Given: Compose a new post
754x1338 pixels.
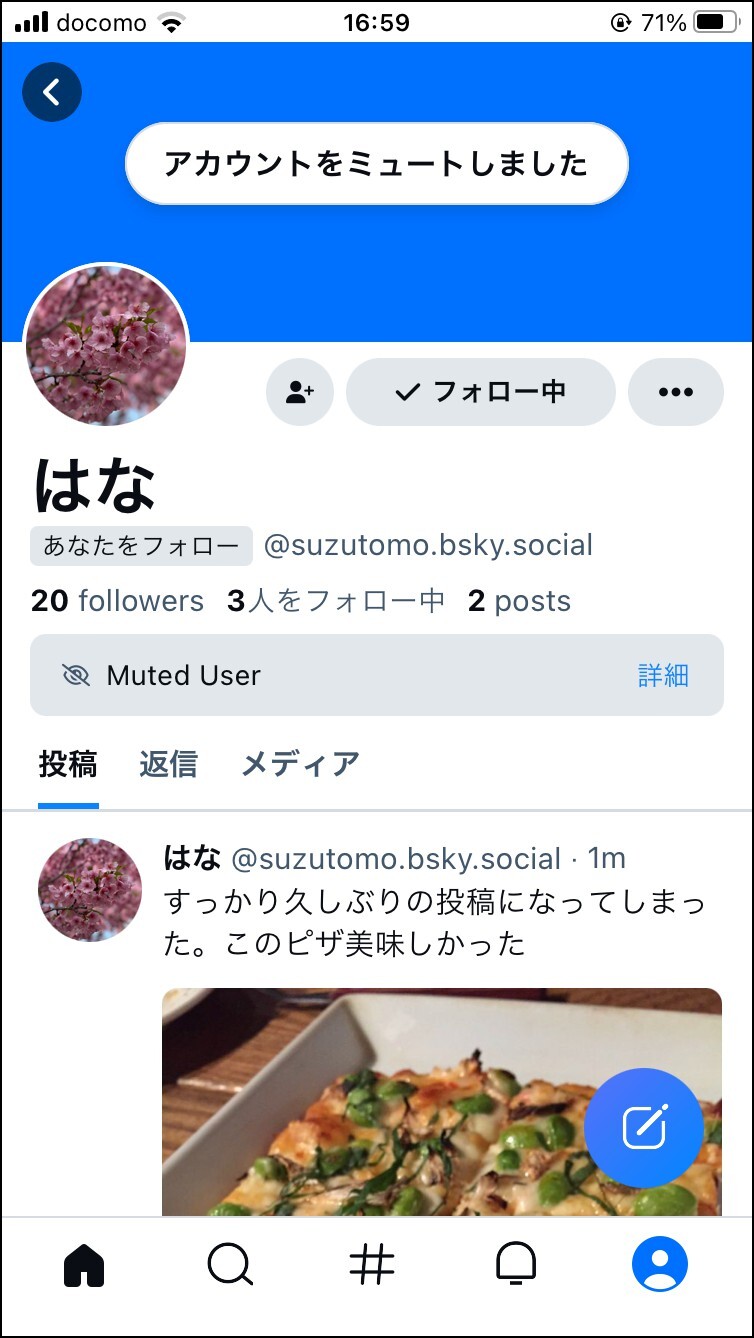Looking at the screenshot, I should click(x=644, y=1128).
